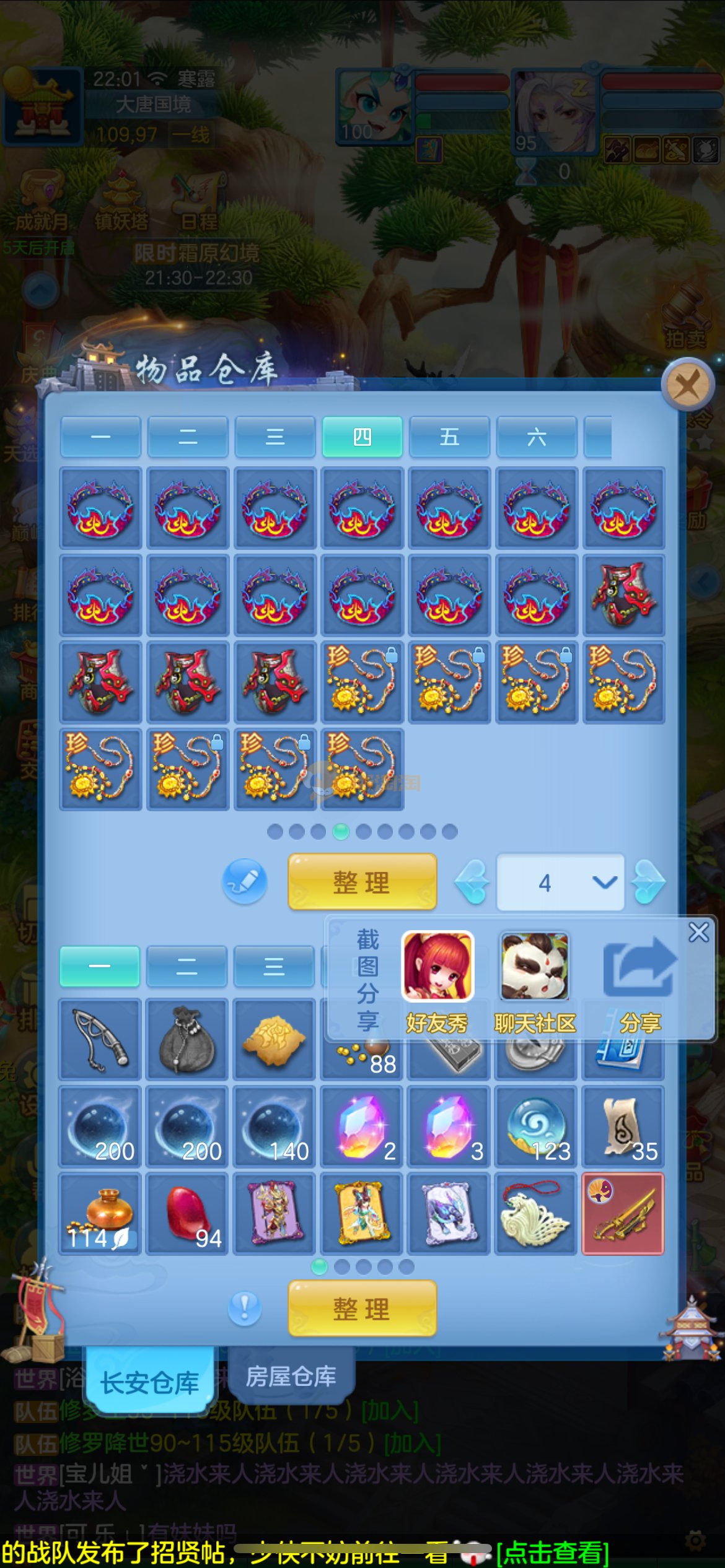The height and width of the screenshot is (1568, 725).
Task: Switch to the 房屋仓库 tab
Action: 291,1377
